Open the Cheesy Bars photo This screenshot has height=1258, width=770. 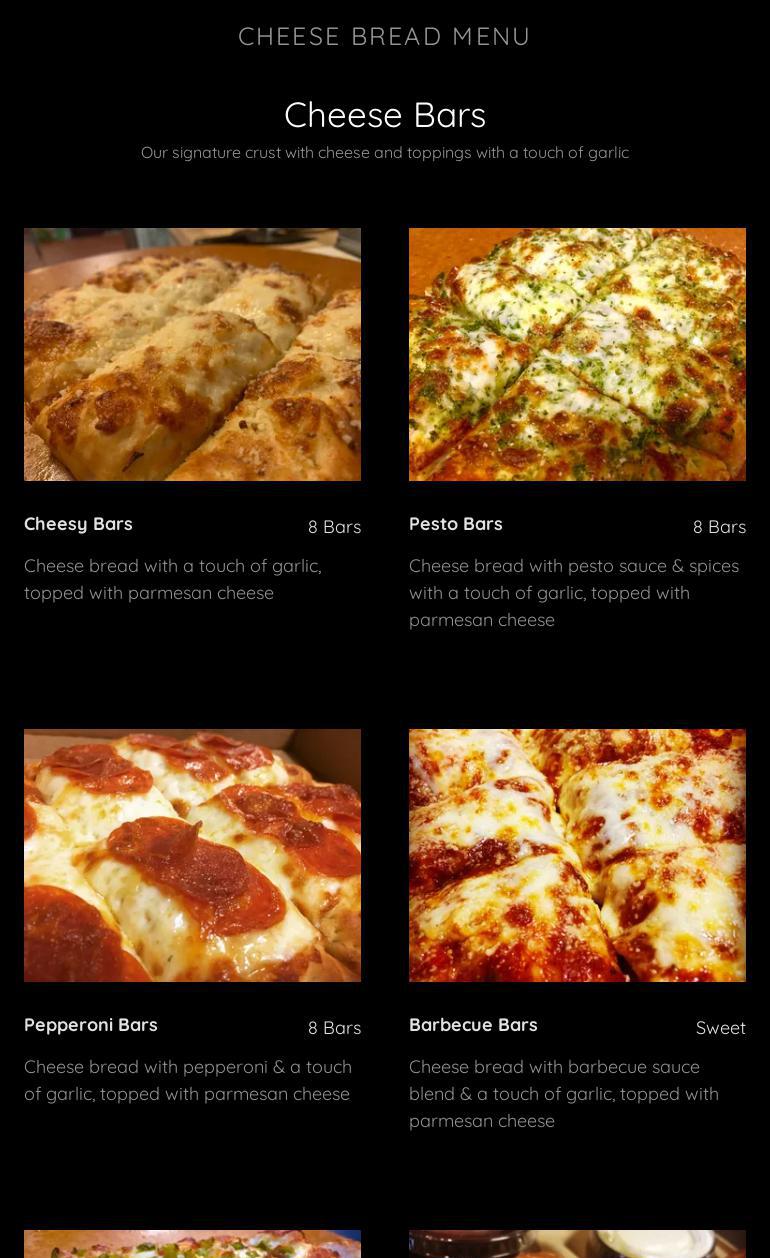click(192, 354)
